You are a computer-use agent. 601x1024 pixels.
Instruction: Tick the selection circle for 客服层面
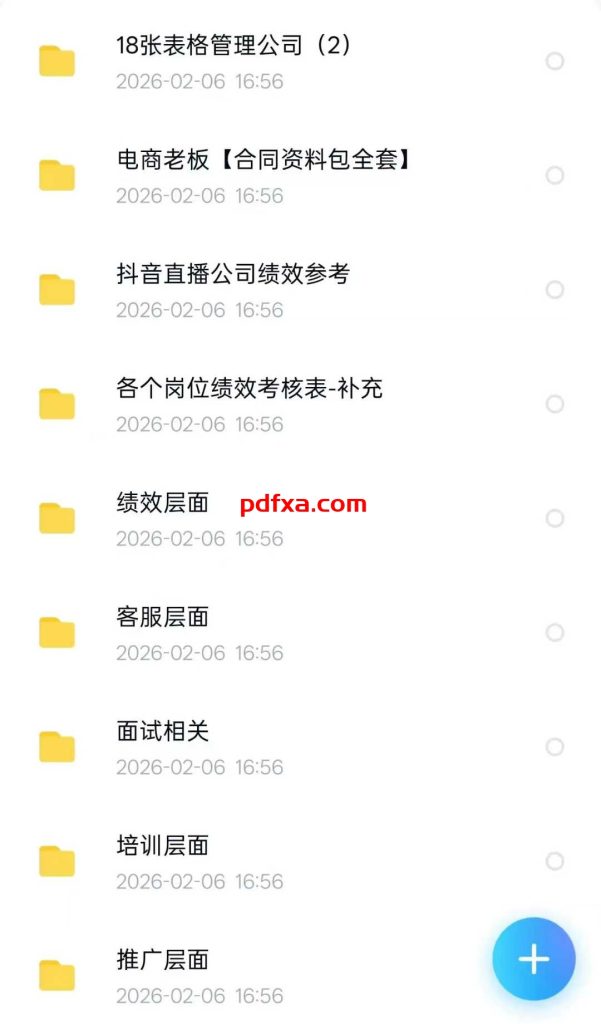click(x=554, y=632)
